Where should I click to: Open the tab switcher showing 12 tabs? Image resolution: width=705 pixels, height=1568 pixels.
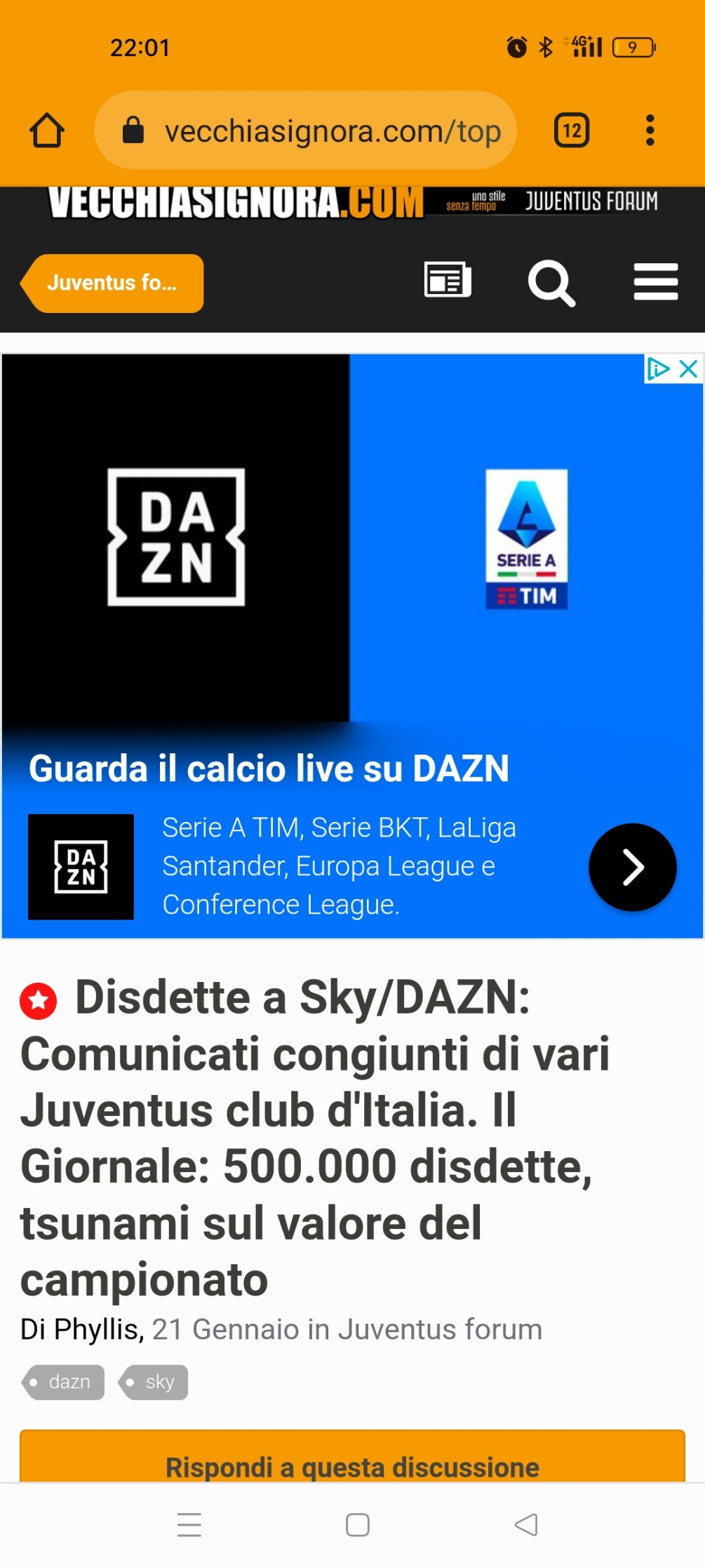pyautogui.click(x=572, y=131)
